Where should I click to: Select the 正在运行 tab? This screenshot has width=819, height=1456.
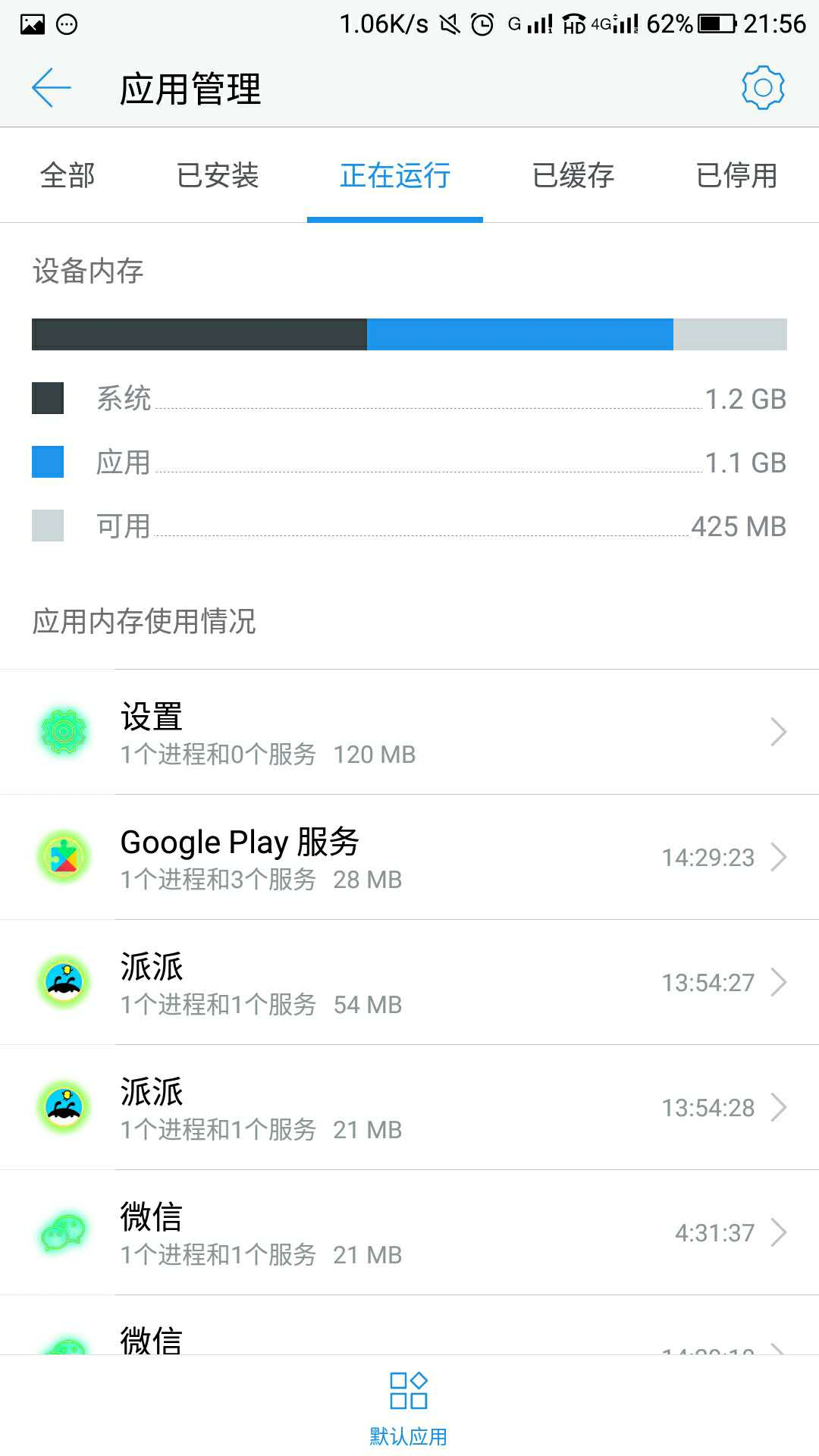[395, 175]
